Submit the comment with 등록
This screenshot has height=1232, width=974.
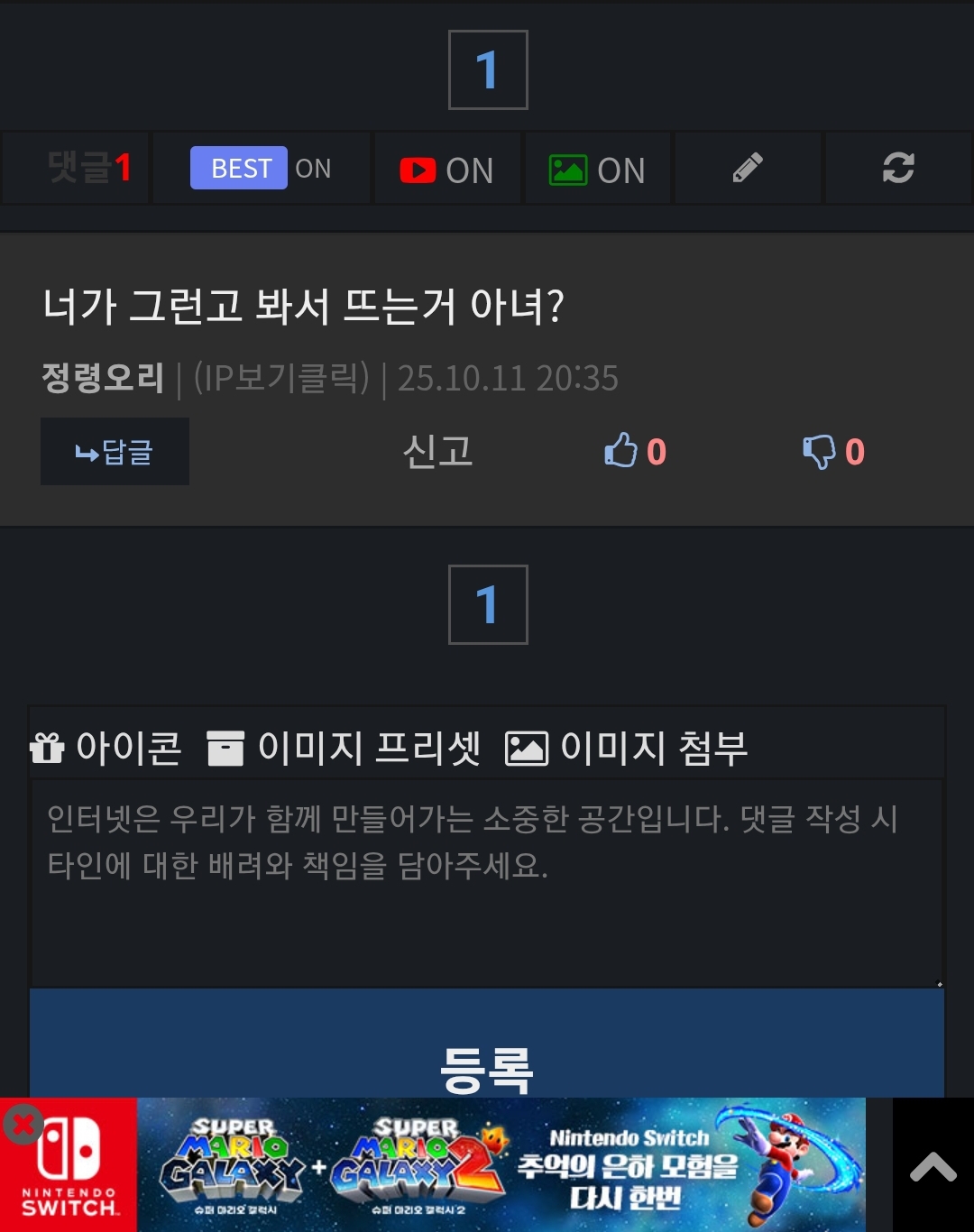pyautogui.click(x=487, y=1055)
